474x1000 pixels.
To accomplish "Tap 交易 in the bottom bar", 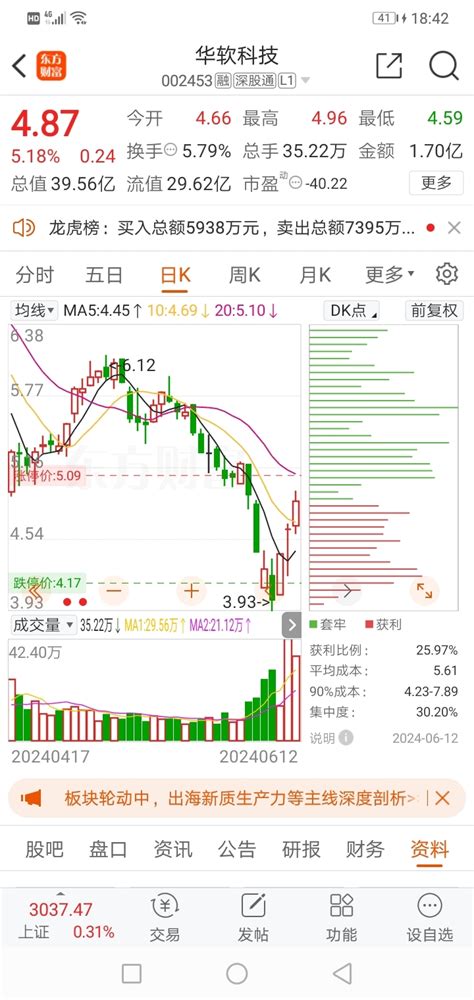I will tap(165, 918).
